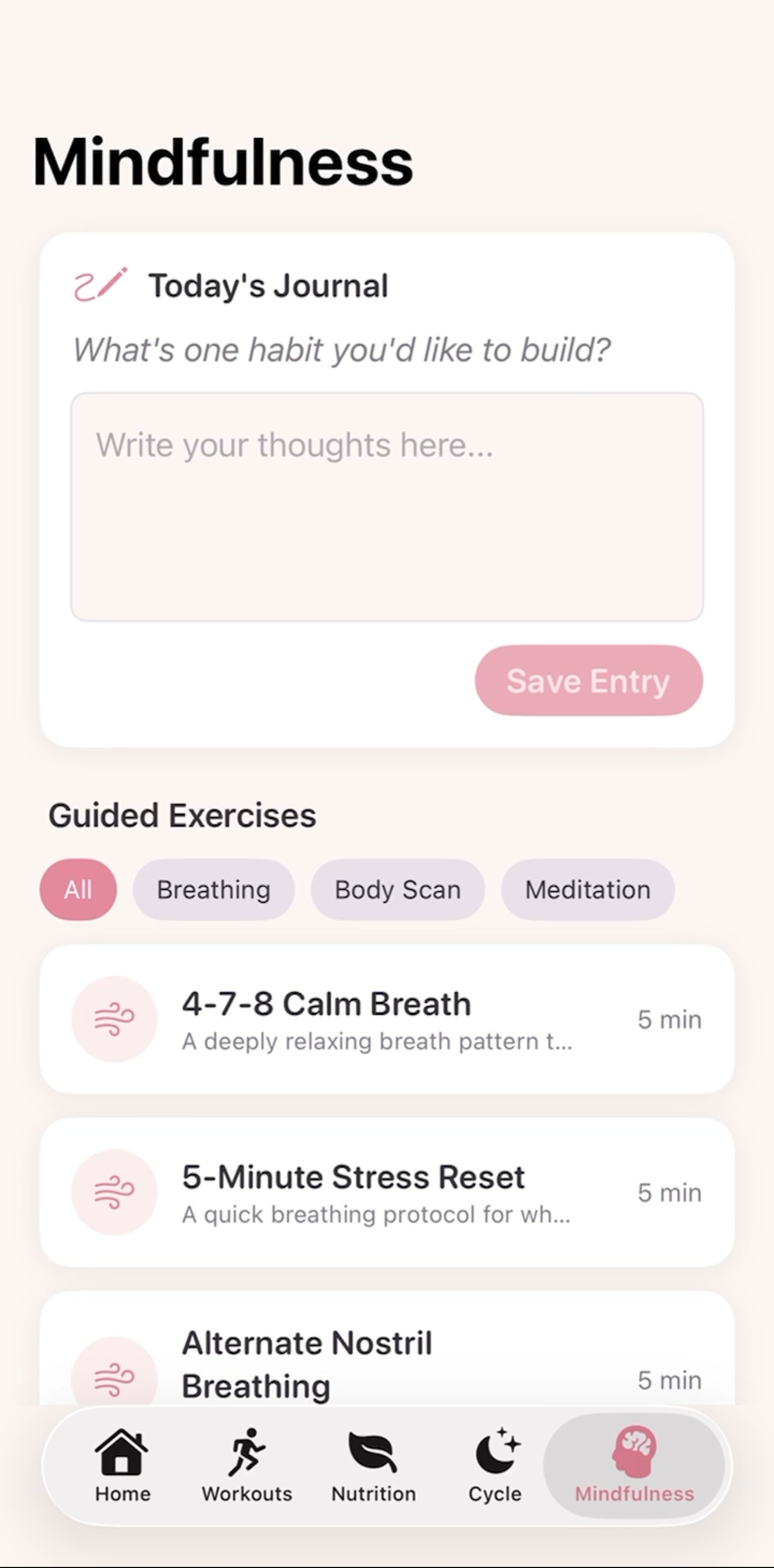The width and height of the screenshot is (774, 1568).
Task: Tap the breathing icon on 5-Minute Stress Reset
Action: click(114, 1192)
